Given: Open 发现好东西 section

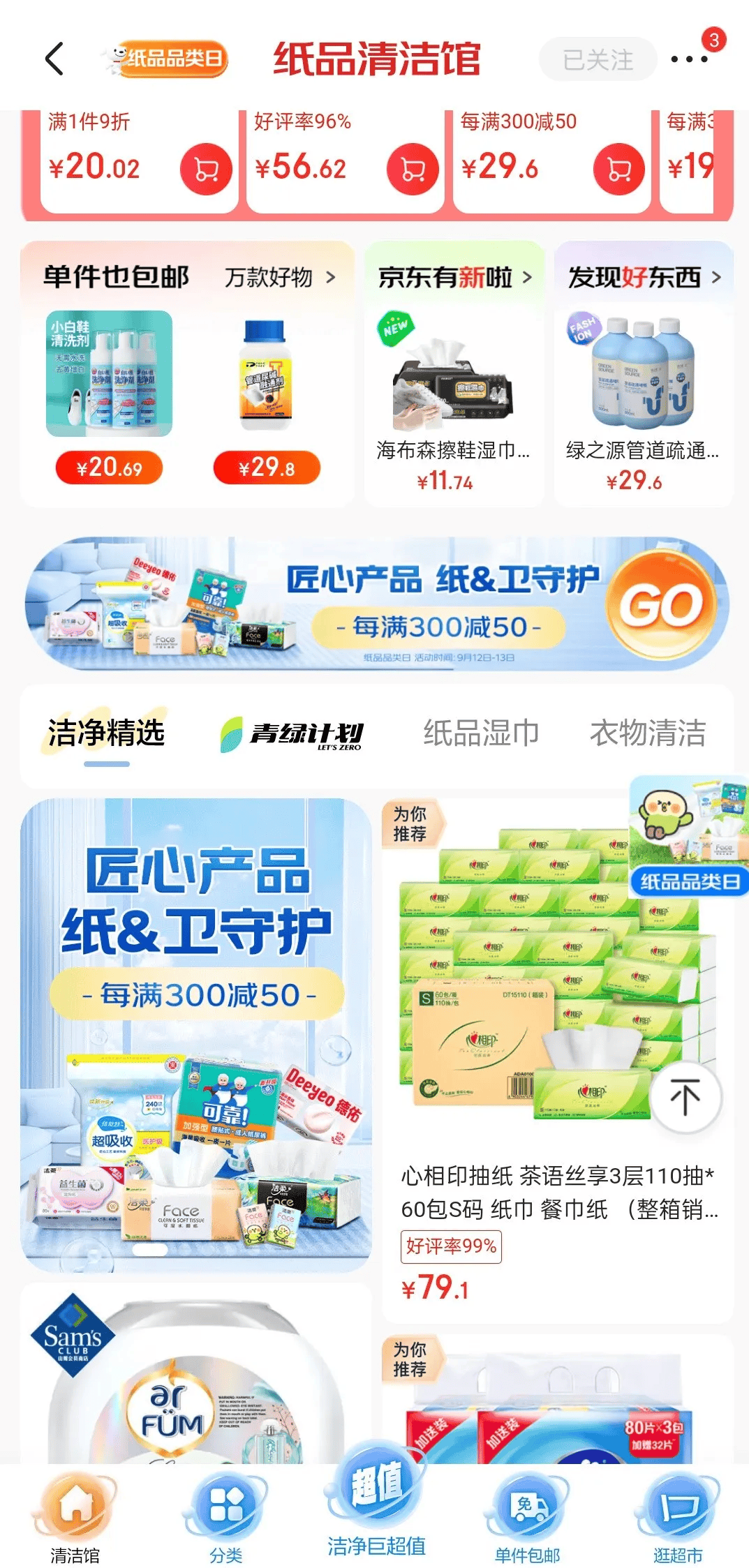Looking at the screenshot, I should tap(644, 277).
